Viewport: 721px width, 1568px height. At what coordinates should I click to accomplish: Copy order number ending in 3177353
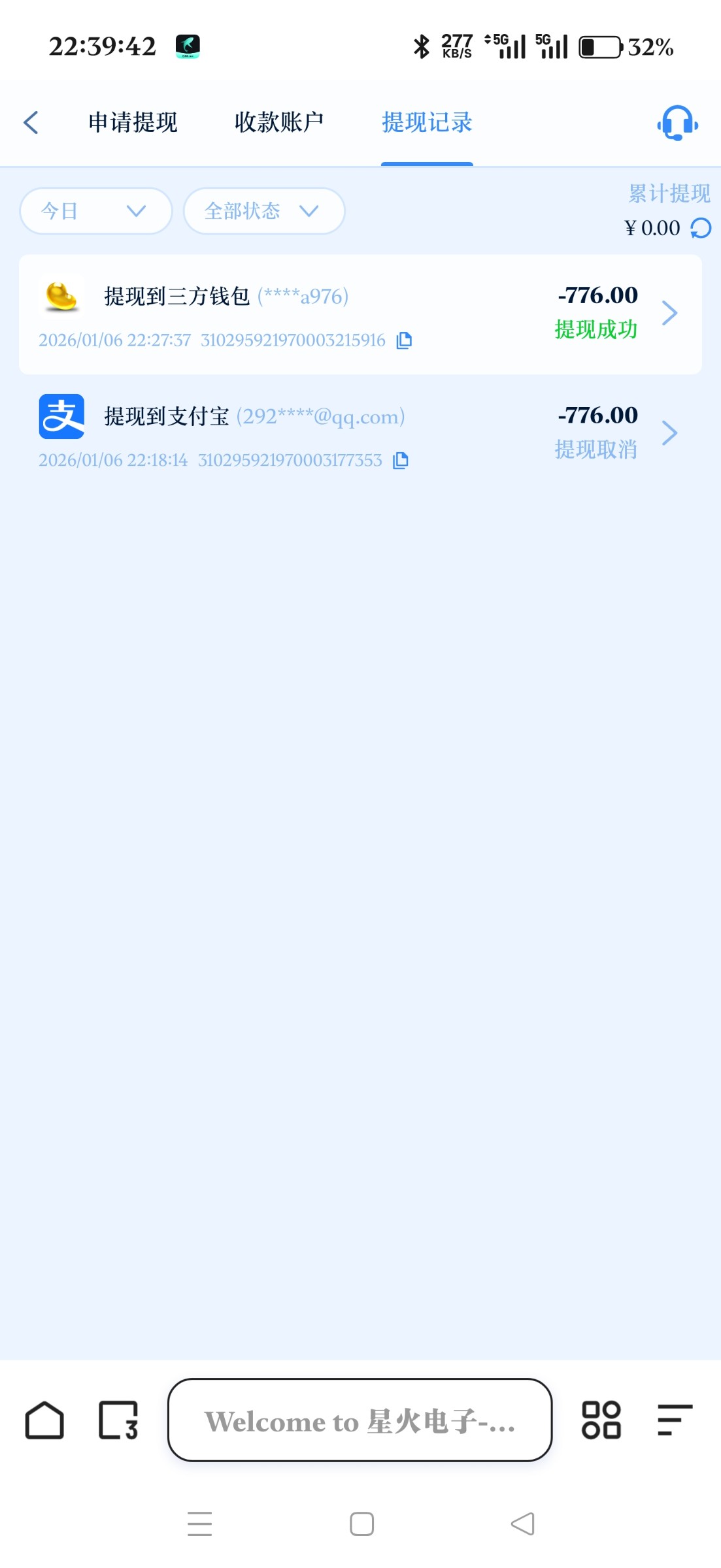[x=401, y=461]
